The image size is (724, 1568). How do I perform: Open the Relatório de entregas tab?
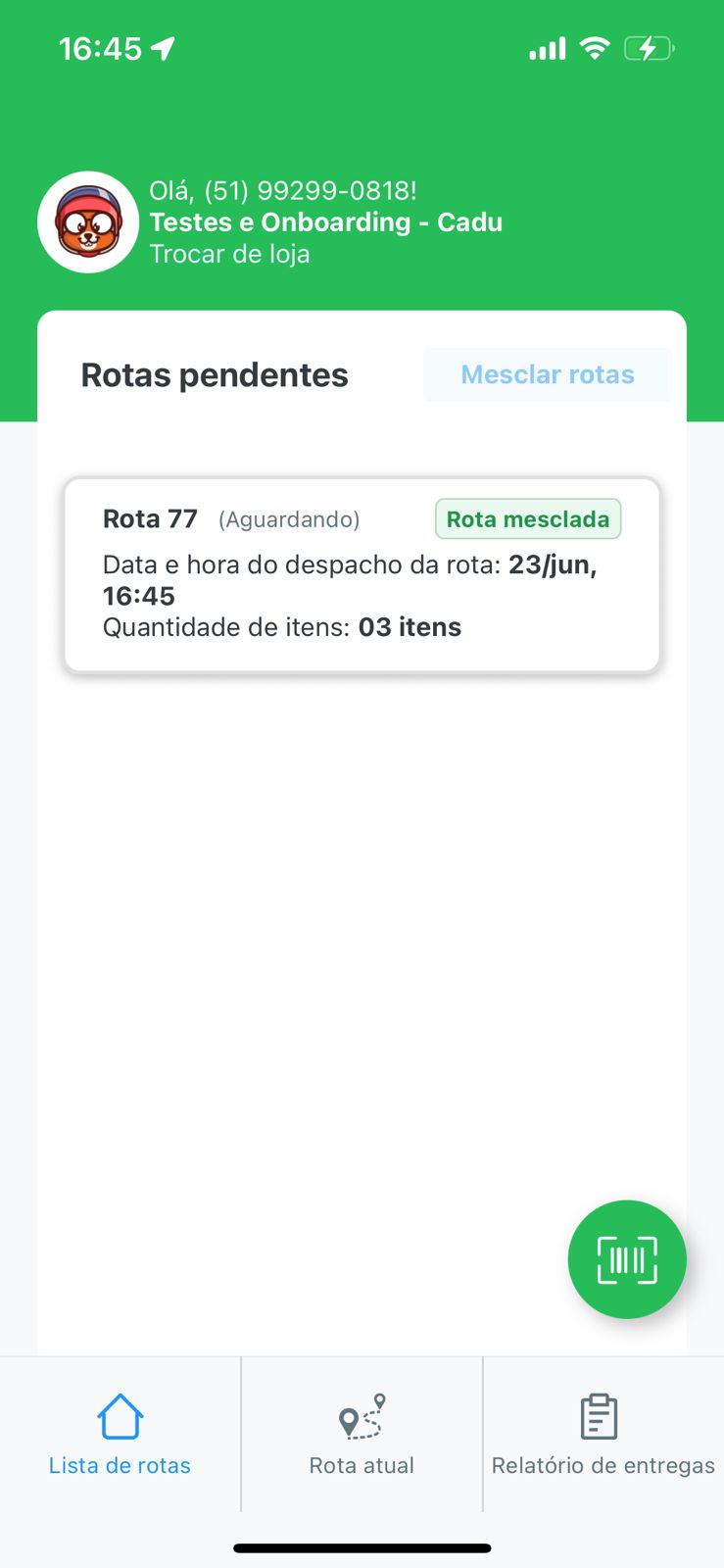(603, 1435)
